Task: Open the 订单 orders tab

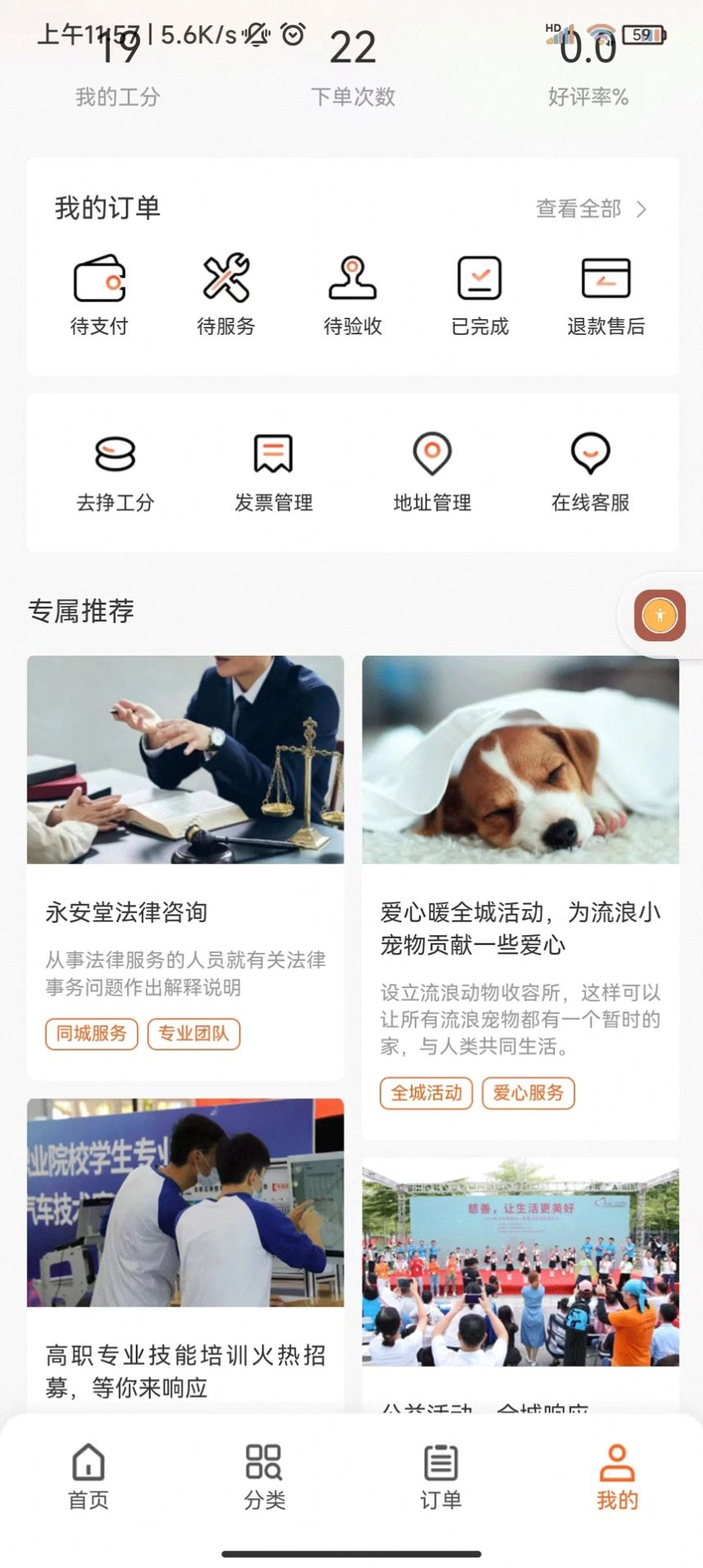Action: (x=439, y=1474)
